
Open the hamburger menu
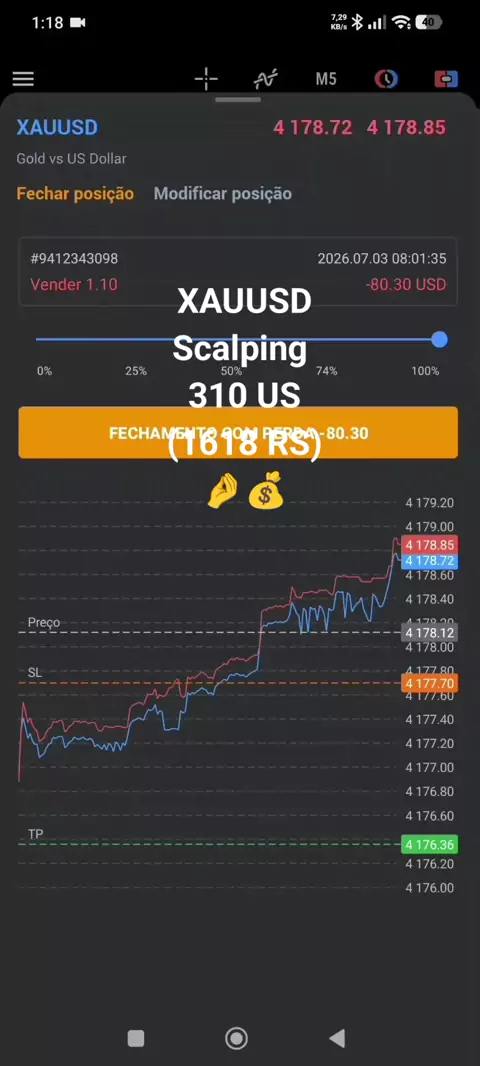(x=23, y=79)
